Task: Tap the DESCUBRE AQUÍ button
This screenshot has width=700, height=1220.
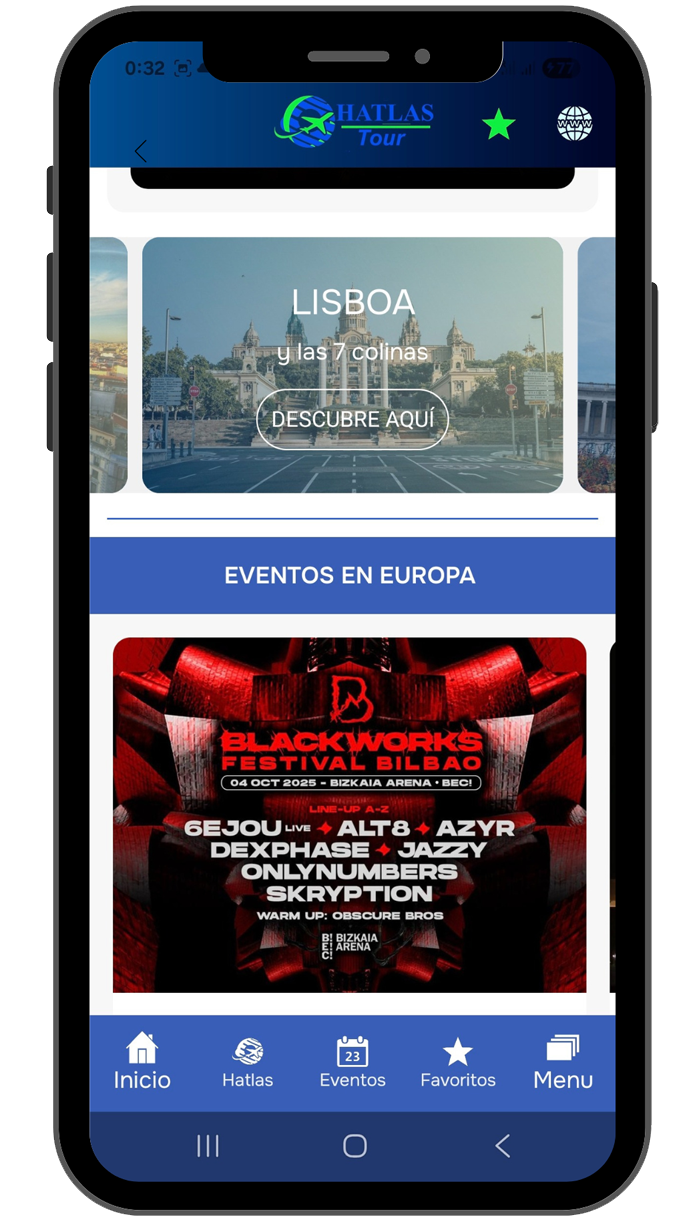Action: (353, 419)
